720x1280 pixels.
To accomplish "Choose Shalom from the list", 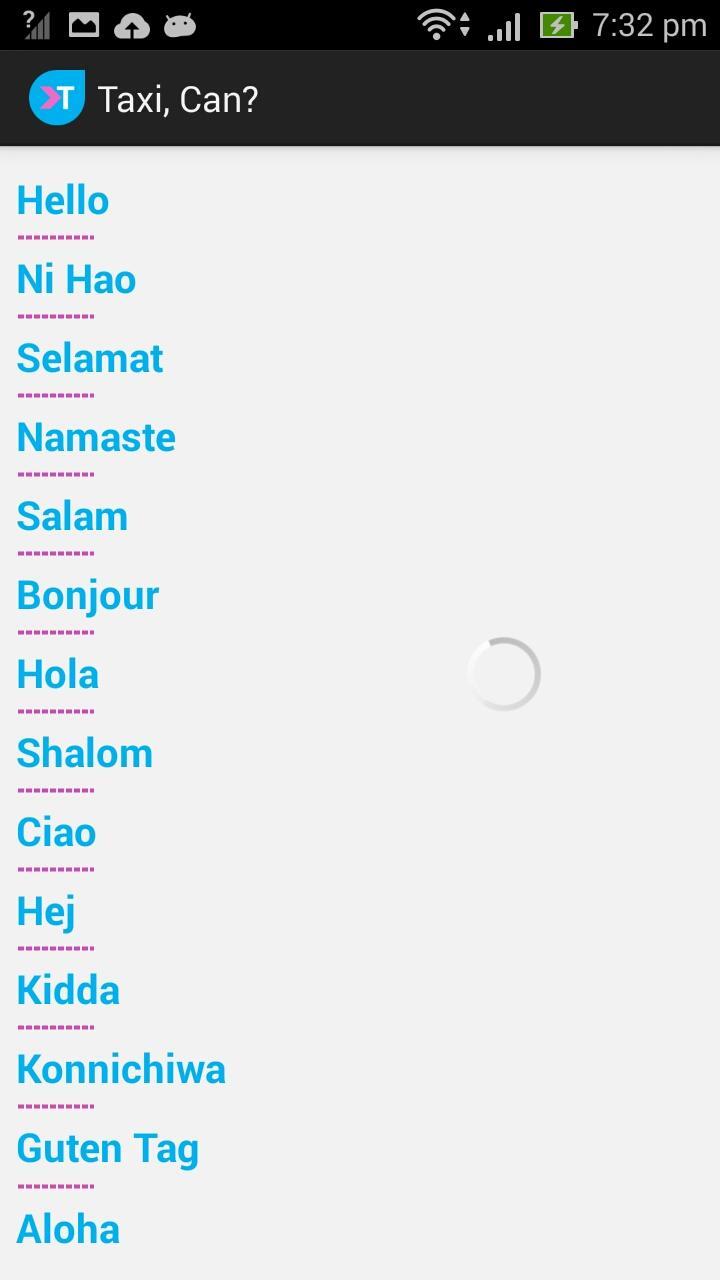I will tap(85, 753).
